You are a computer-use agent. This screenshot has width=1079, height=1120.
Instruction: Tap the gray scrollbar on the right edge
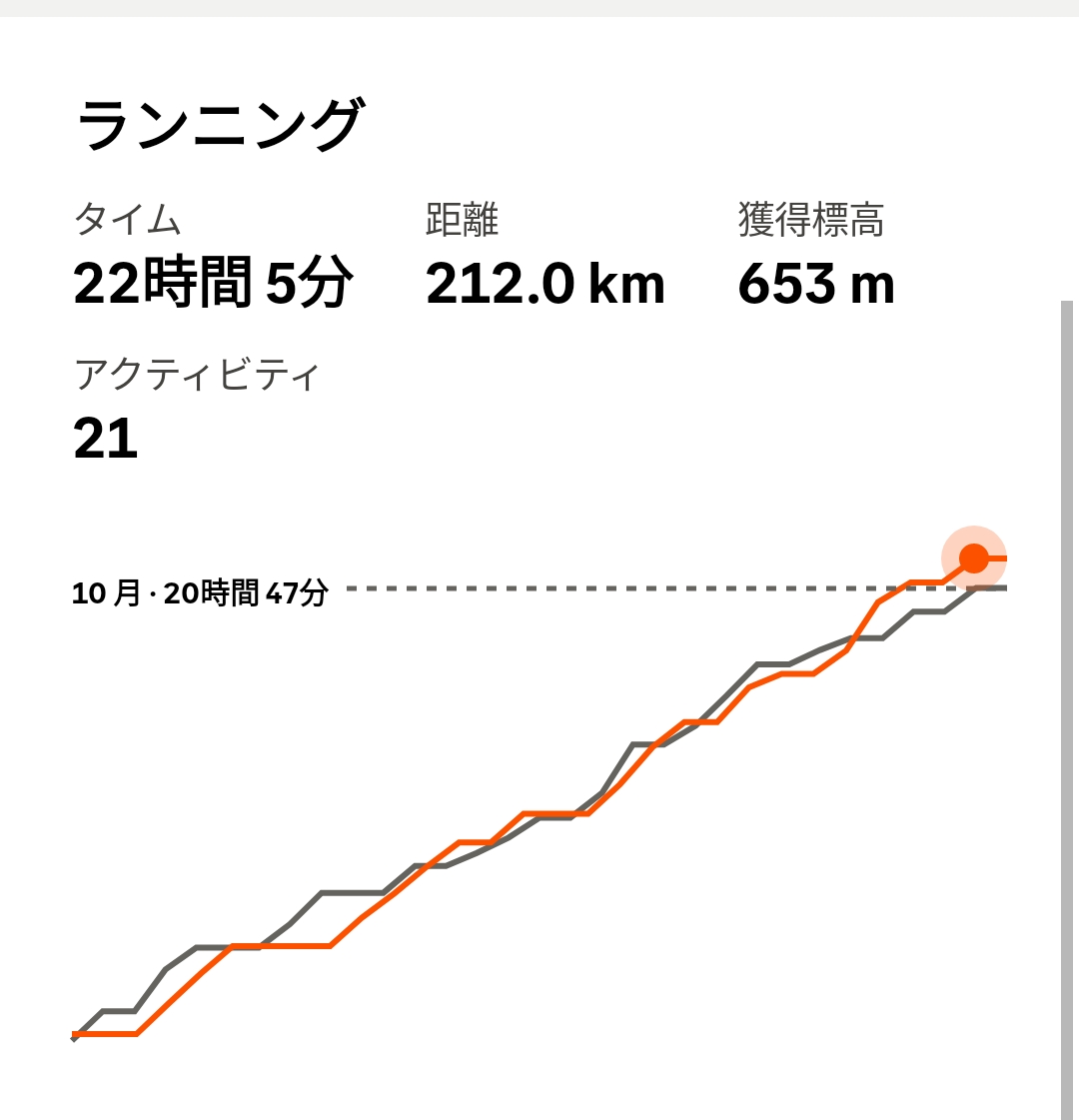[x=1066, y=709]
